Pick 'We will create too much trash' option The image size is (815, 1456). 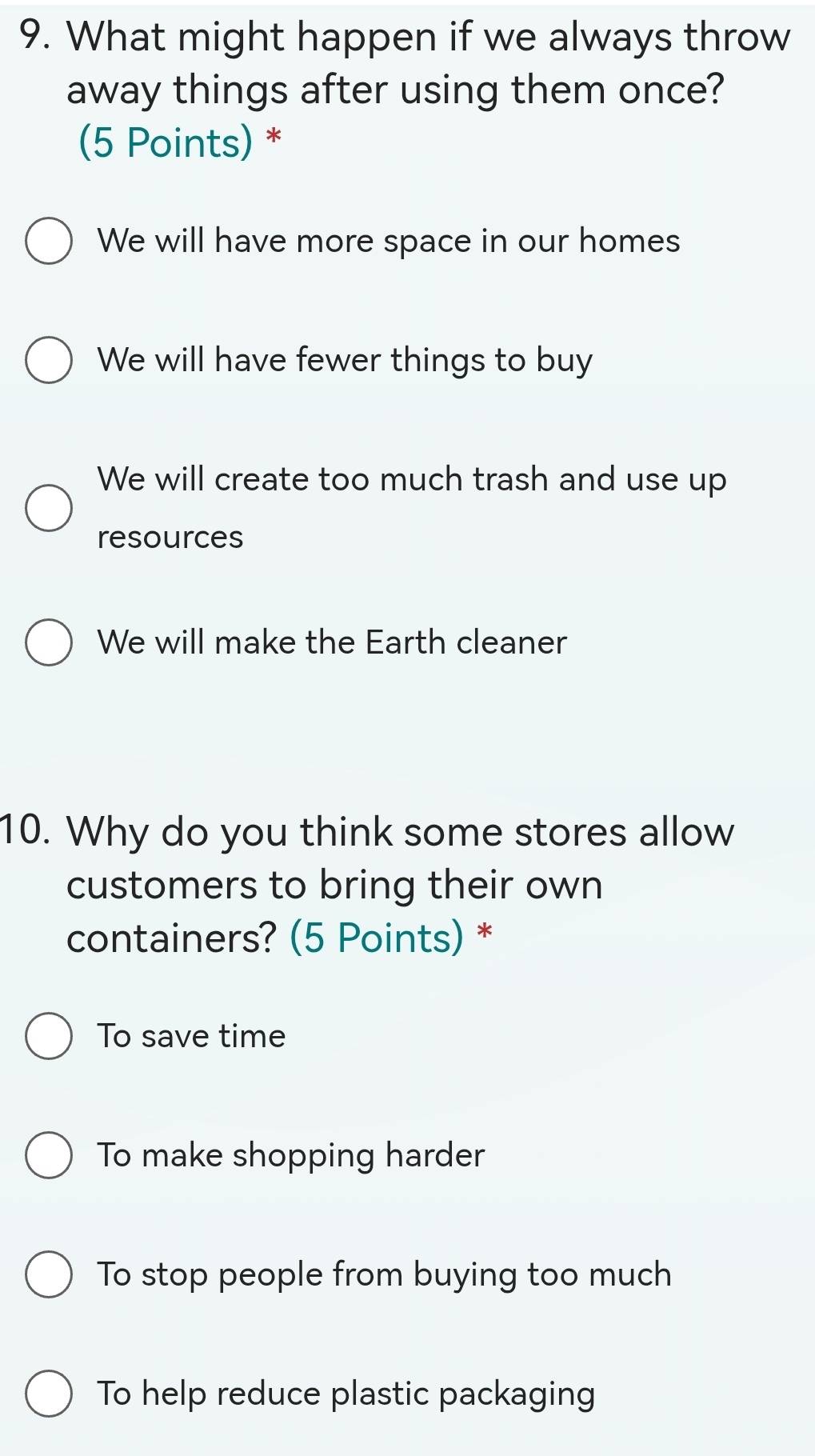49,508
